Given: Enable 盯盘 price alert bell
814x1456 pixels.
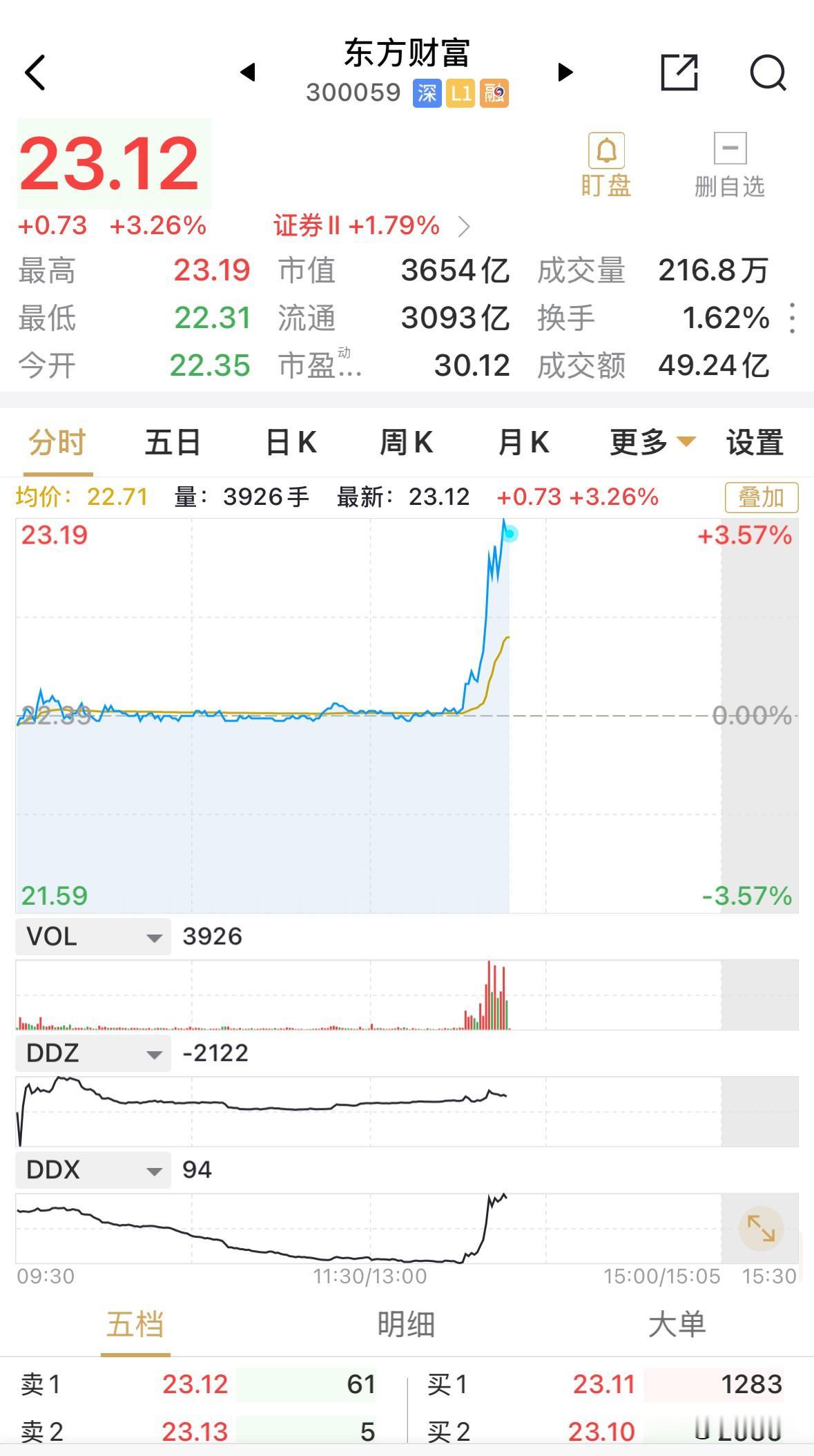Looking at the screenshot, I should tap(605, 160).
